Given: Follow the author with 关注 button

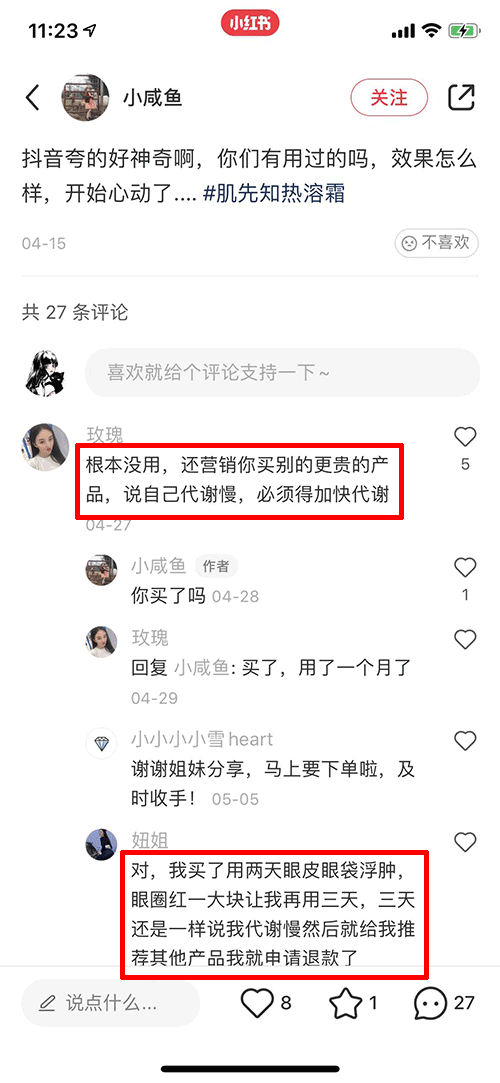Looking at the screenshot, I should pos(389,97).
